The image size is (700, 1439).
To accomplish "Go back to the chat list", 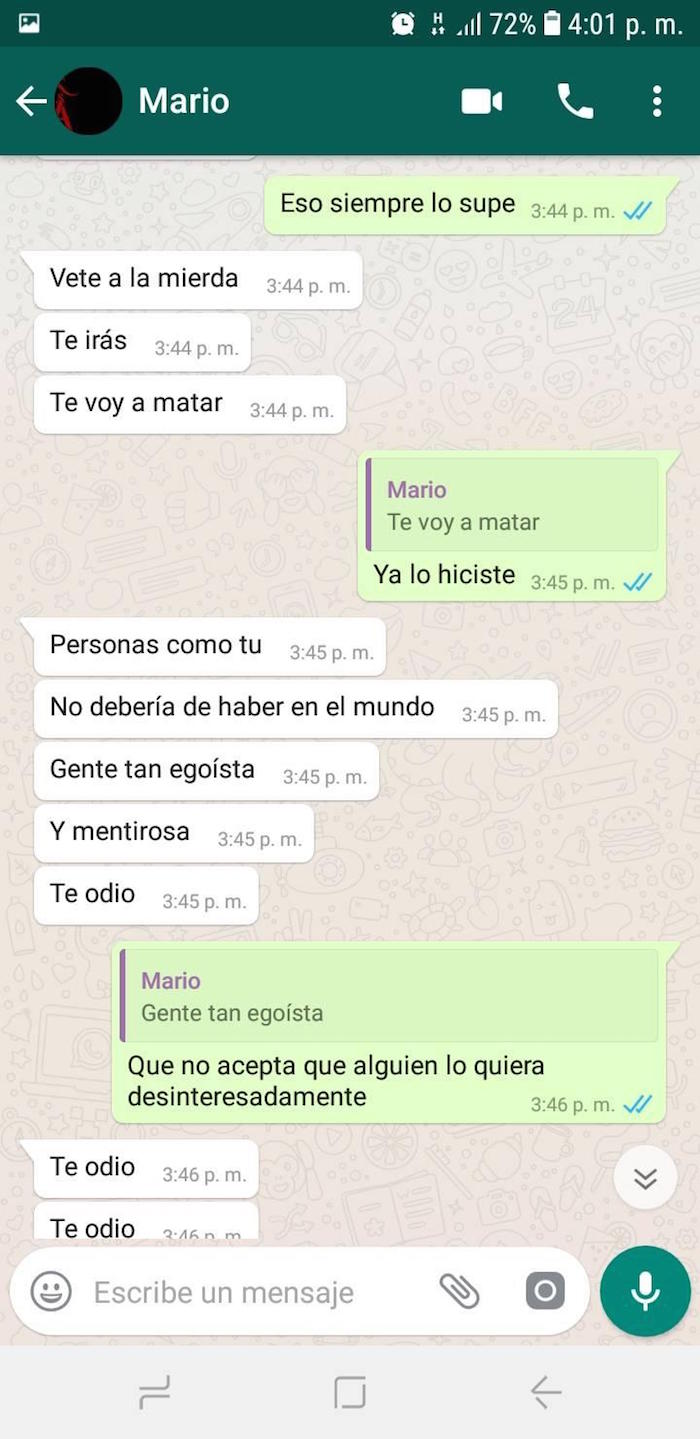I will (x=30, y=101).
